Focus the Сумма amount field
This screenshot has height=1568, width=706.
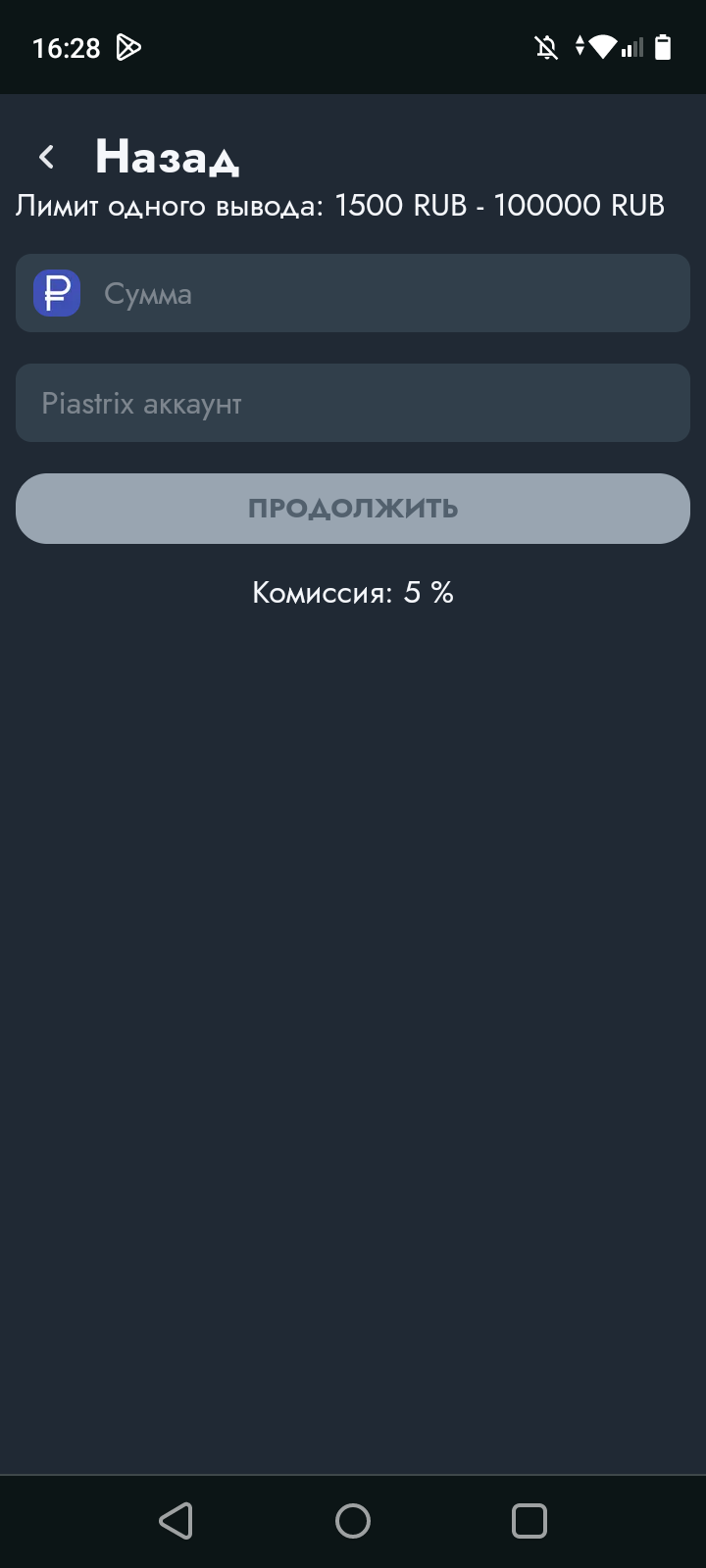click(382, 294)
